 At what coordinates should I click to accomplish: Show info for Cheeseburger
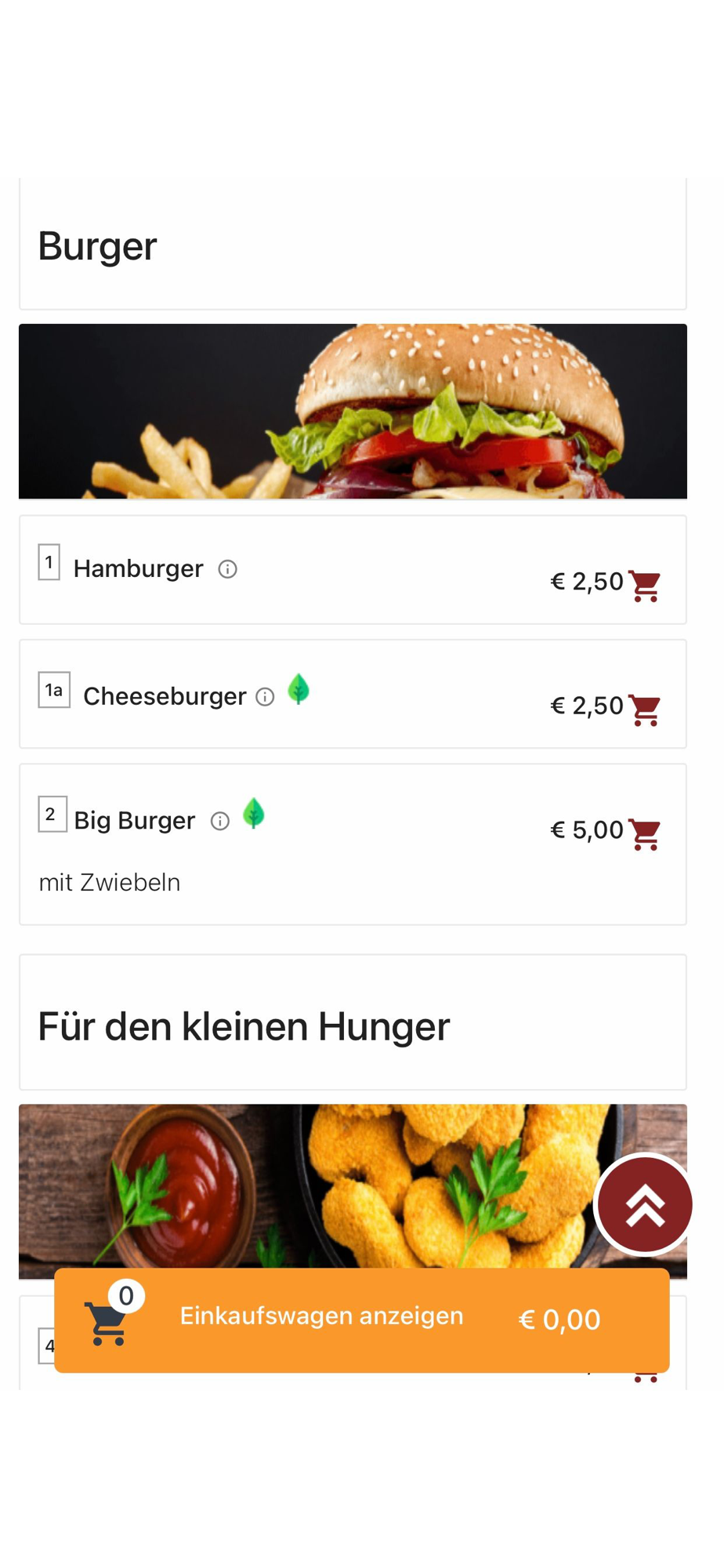point(266,697)
